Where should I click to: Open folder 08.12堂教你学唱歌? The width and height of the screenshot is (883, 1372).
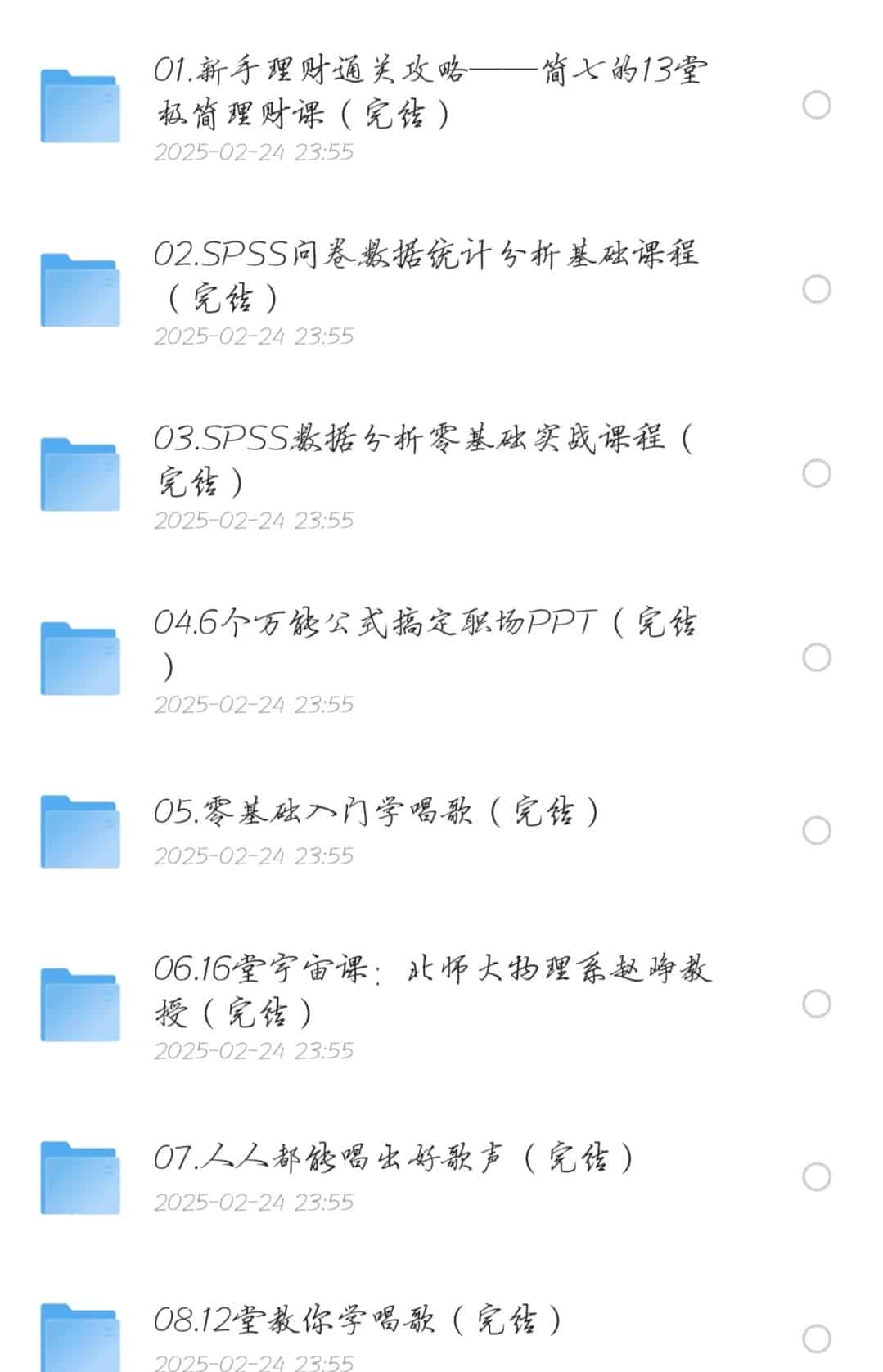point(358,1320)
